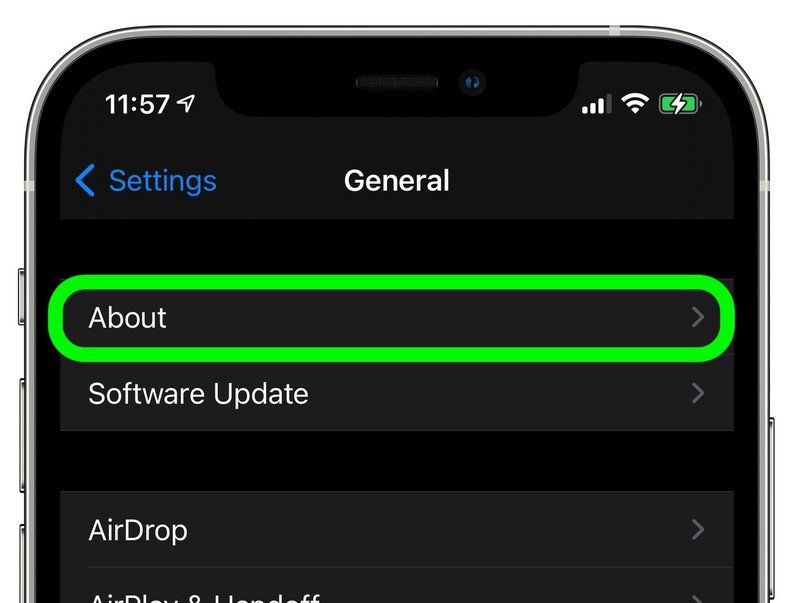The width and height of the screenshot is (800, 603).
Task: Open AirDrop settings
Action: (396, 529)
